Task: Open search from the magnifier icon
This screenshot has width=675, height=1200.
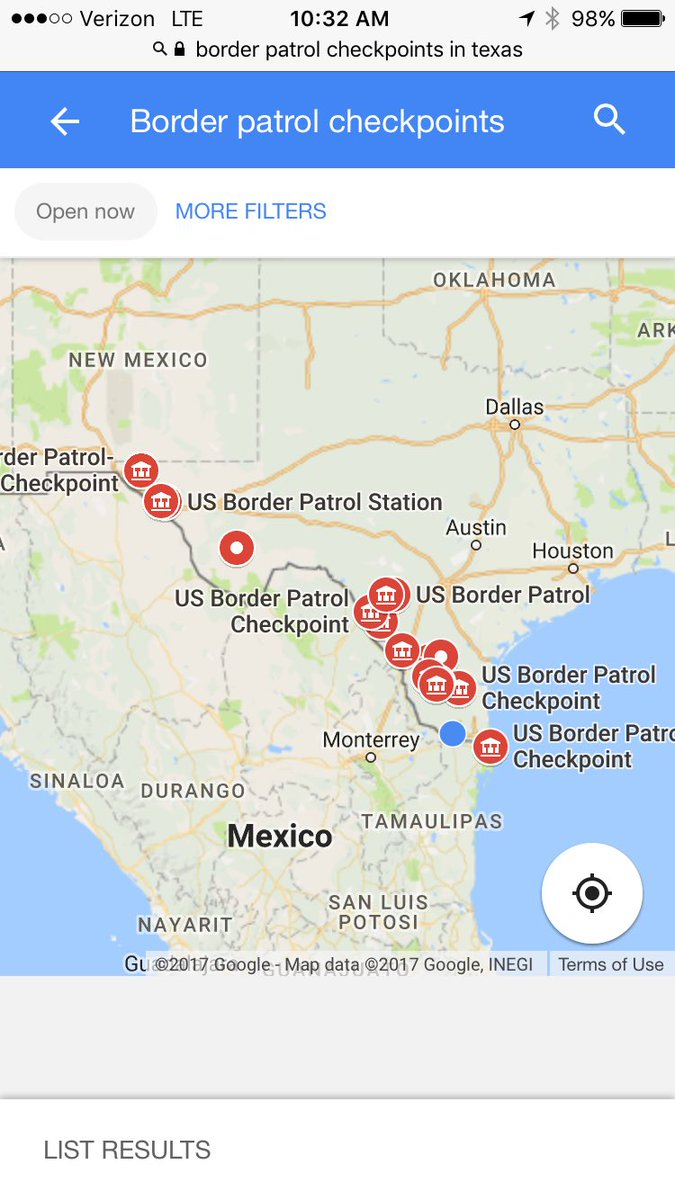Action: (x=609, y=121)
